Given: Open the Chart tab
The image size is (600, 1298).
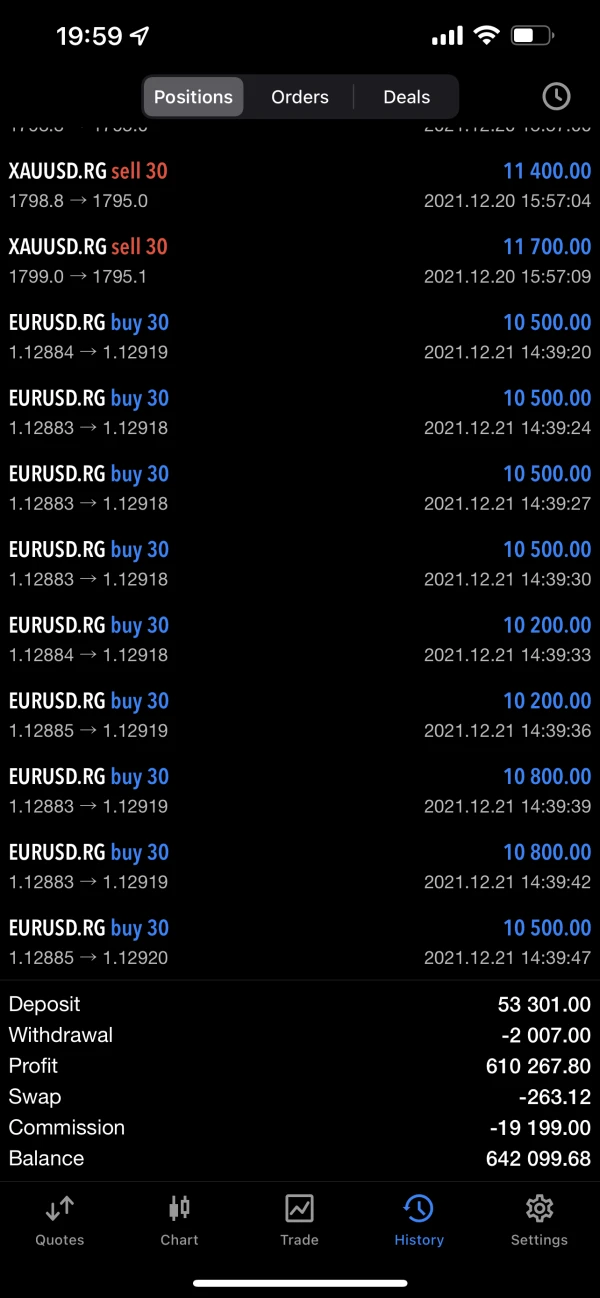Looking at the screenshot, I should 179,1220.
